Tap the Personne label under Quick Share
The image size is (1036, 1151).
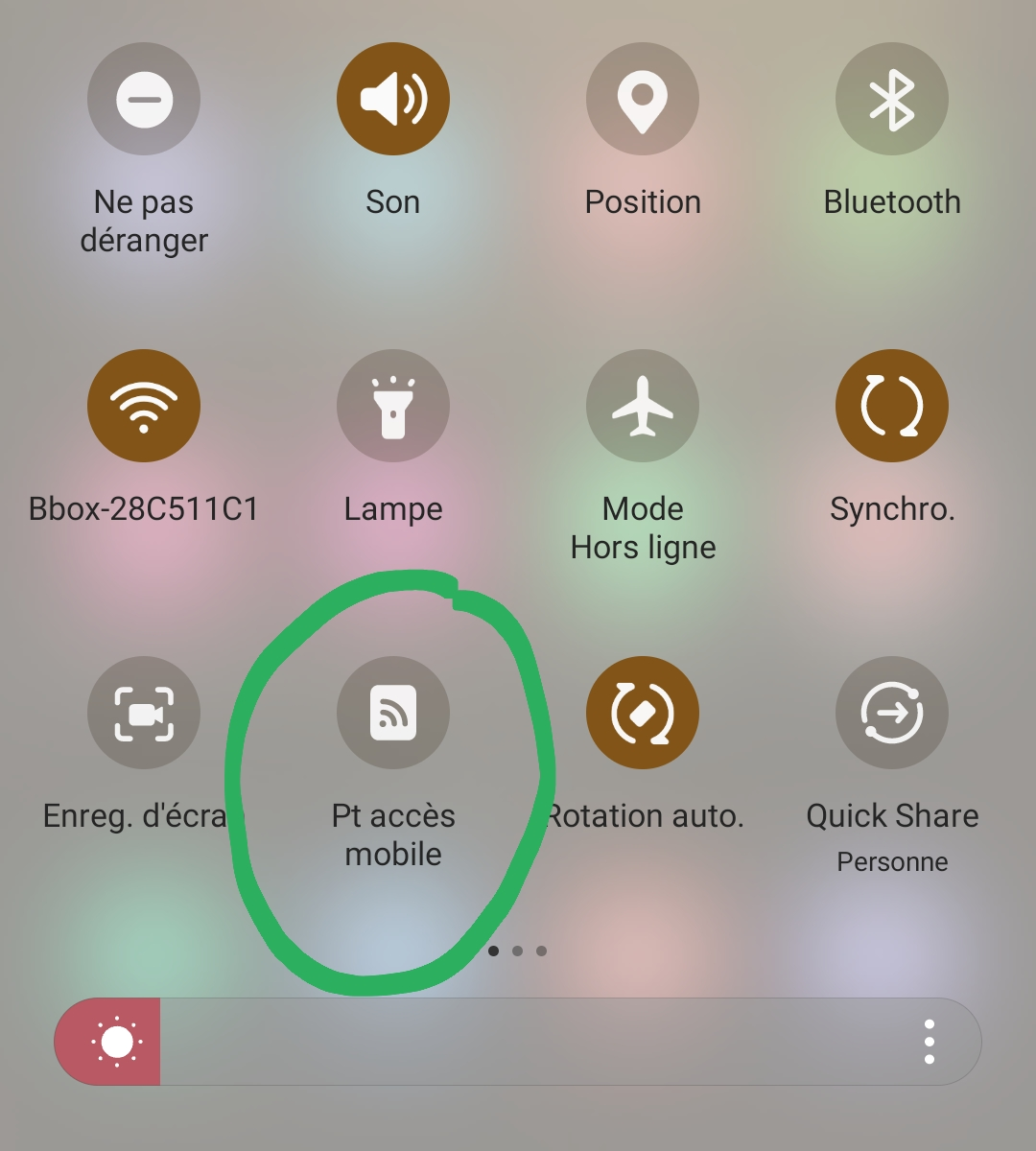point(892,861)
